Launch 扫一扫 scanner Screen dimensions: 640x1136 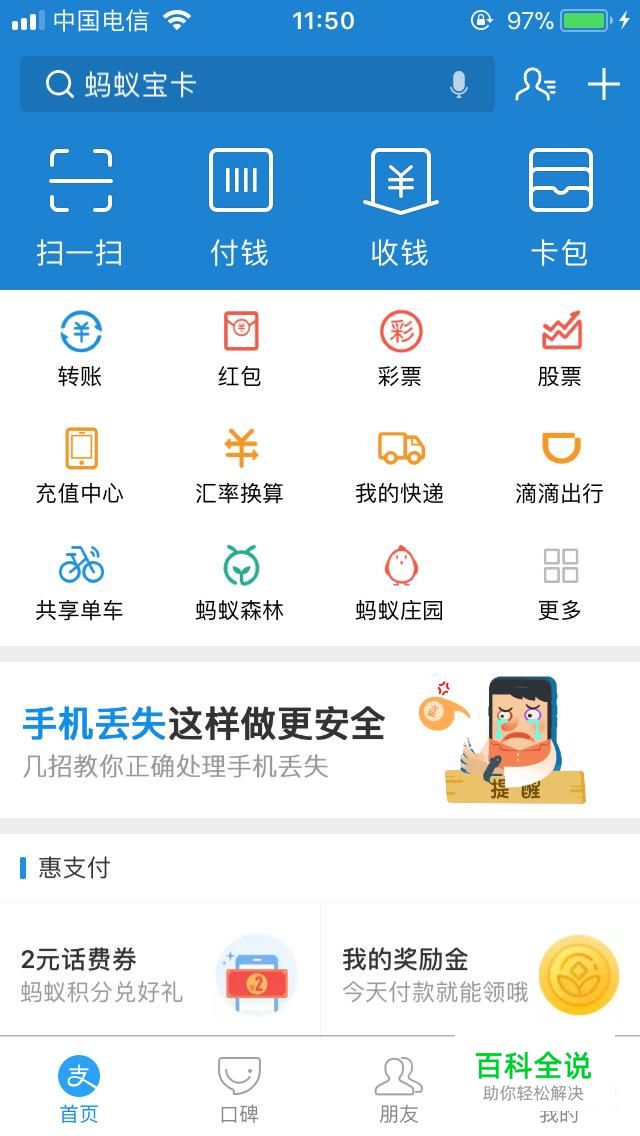tap(80, 205)
